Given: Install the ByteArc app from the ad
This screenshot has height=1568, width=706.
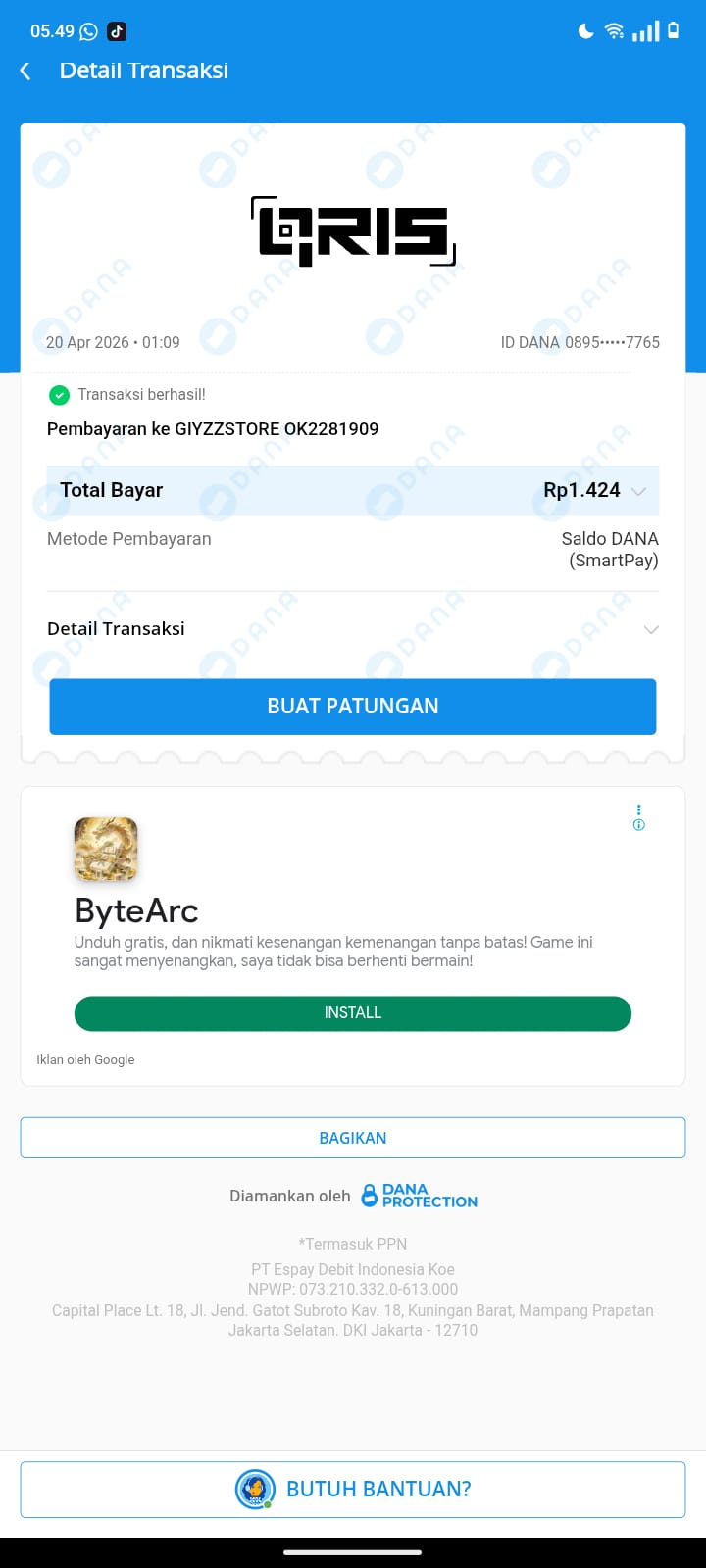Looking at the screenshot, I should [x=353, y=1013].
